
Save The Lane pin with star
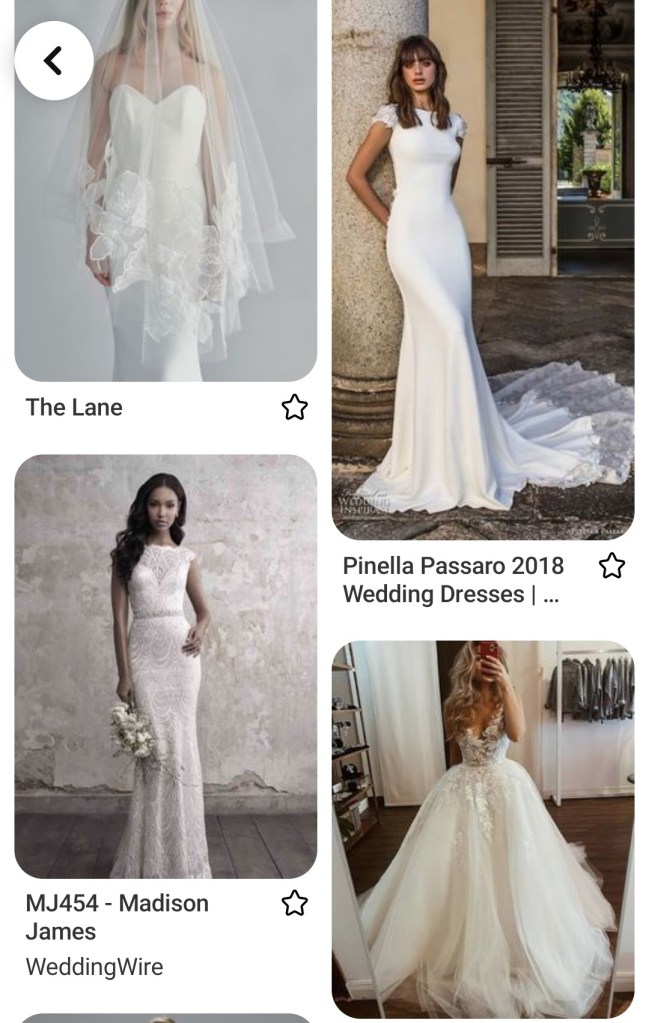coord(294,407)
